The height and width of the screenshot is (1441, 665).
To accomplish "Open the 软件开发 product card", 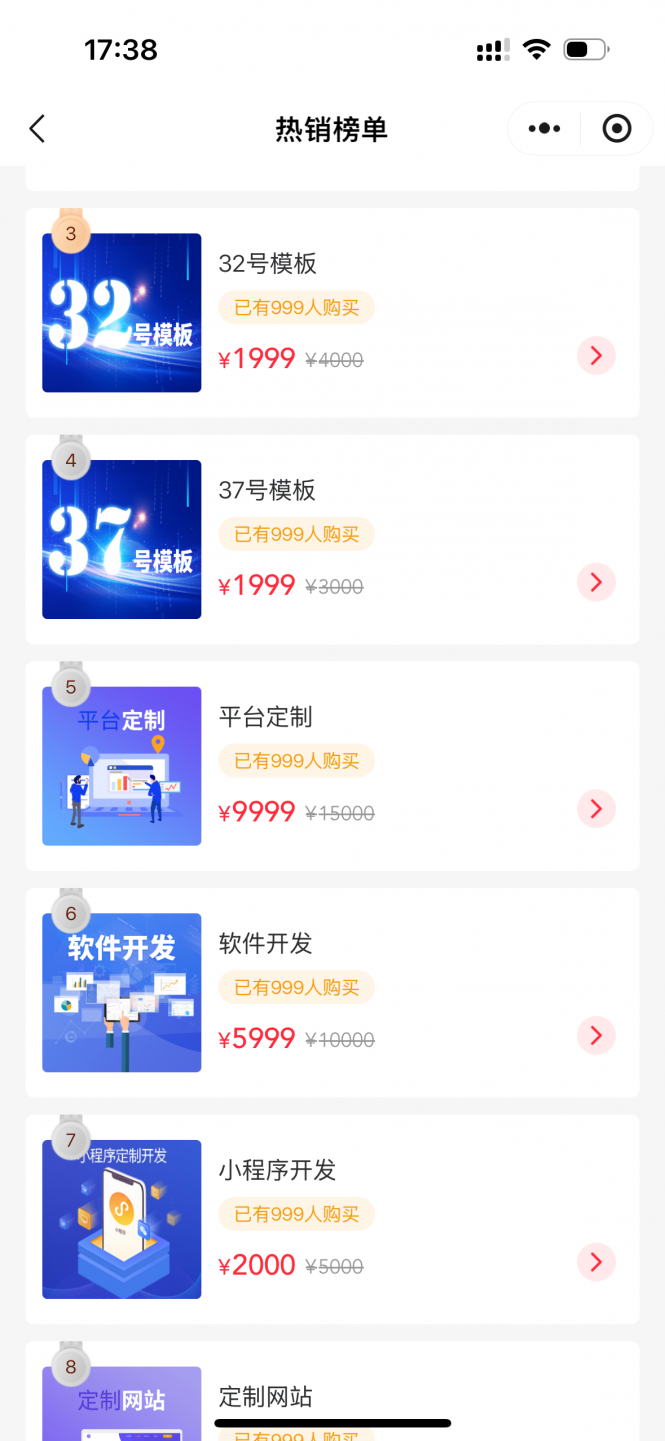I will (330, 992).
